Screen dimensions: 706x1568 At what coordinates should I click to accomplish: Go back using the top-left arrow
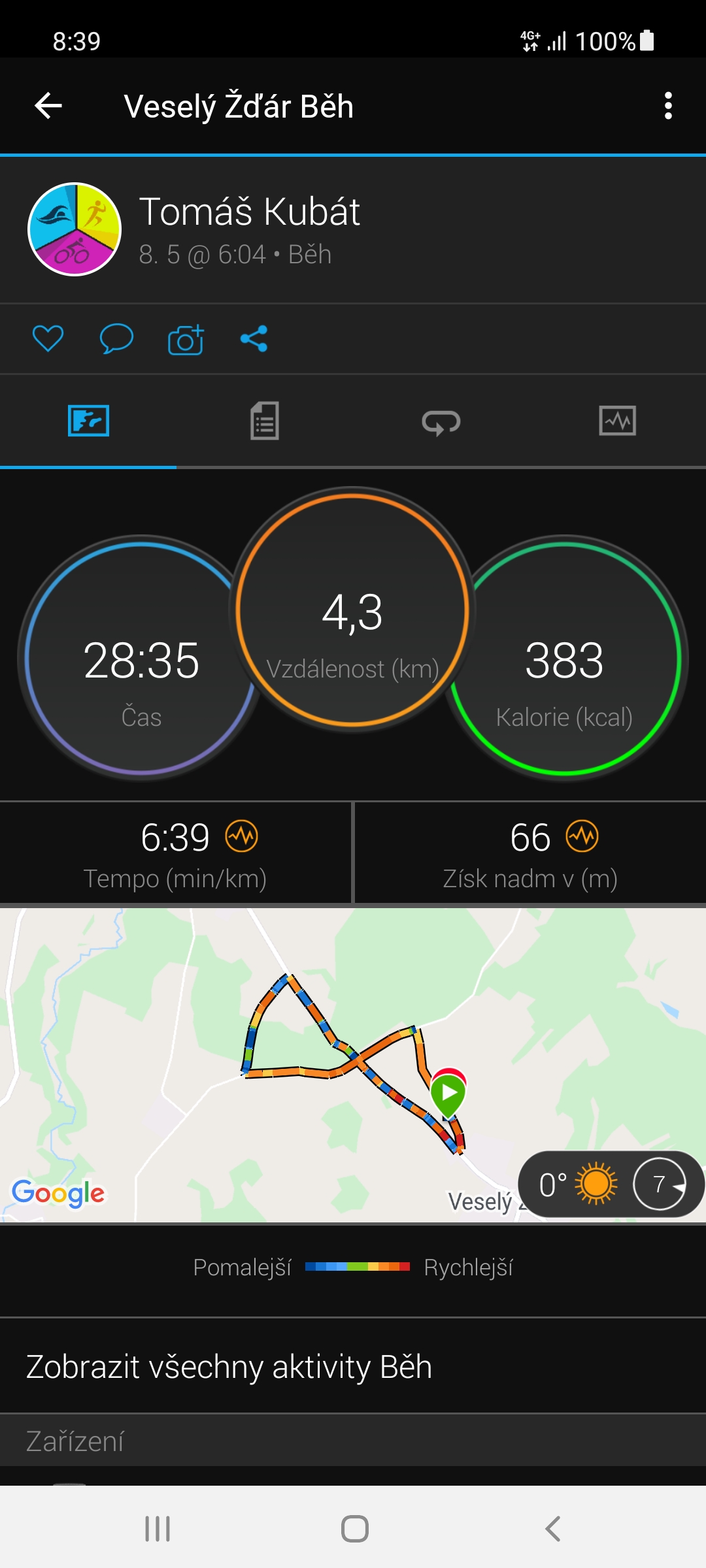pyautogui.click(x=48, y=106)
